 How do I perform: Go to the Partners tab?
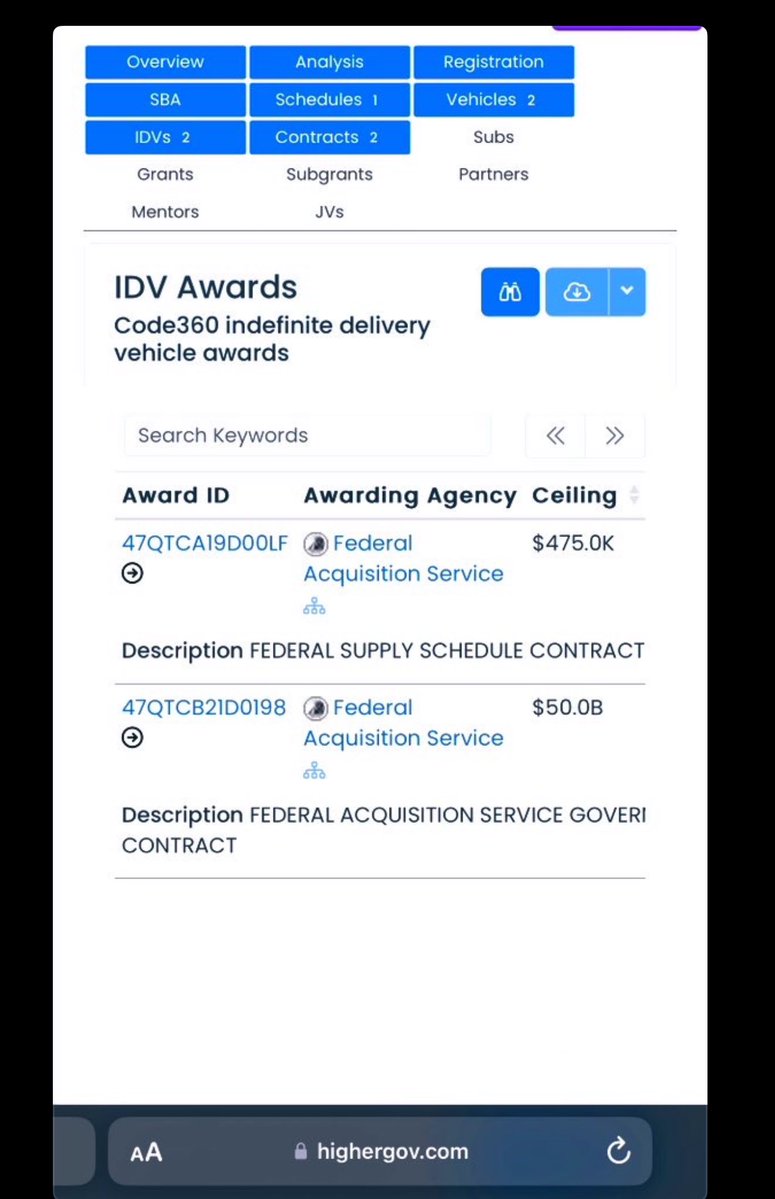pyautogui.click(x=493, y=174)
